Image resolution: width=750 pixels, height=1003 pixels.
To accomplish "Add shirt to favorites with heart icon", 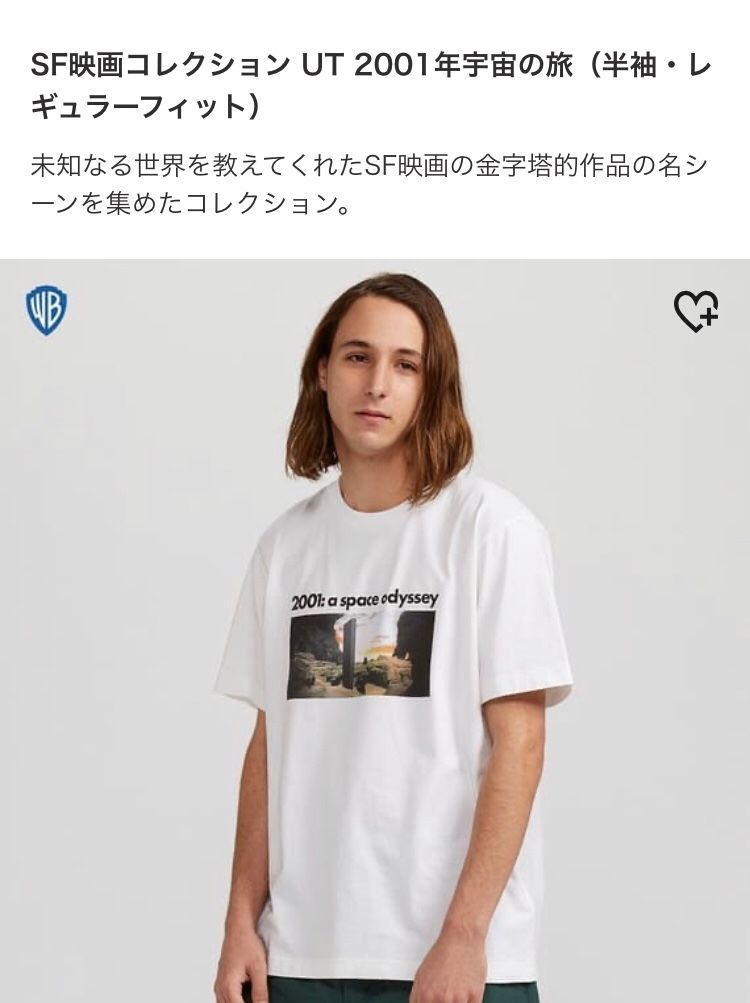I will [x=696, y=313].
